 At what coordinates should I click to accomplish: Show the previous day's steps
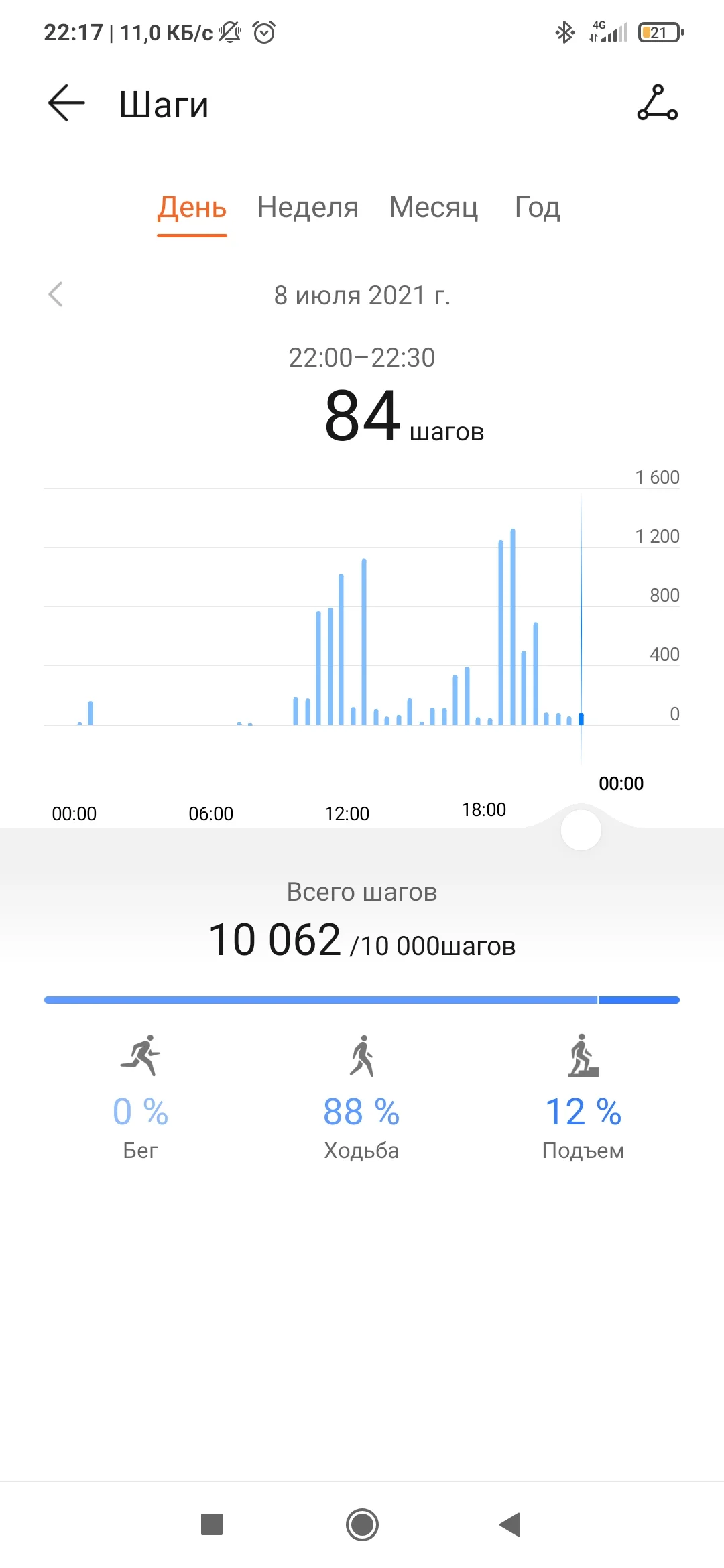pos(56,294)
